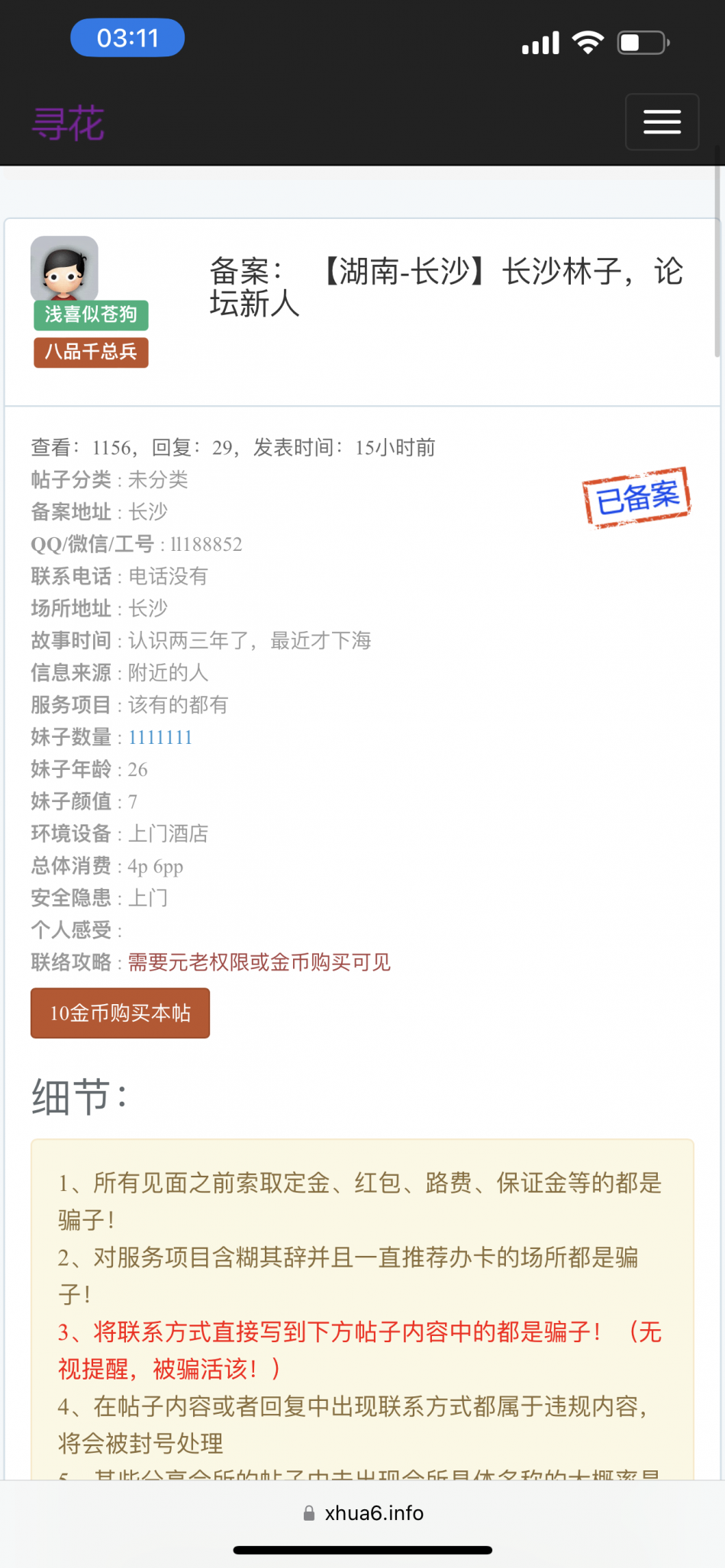Open the poster's avatar profile
The width and height of the screenshot is (725, 1568).
click(x=64, y=268)
